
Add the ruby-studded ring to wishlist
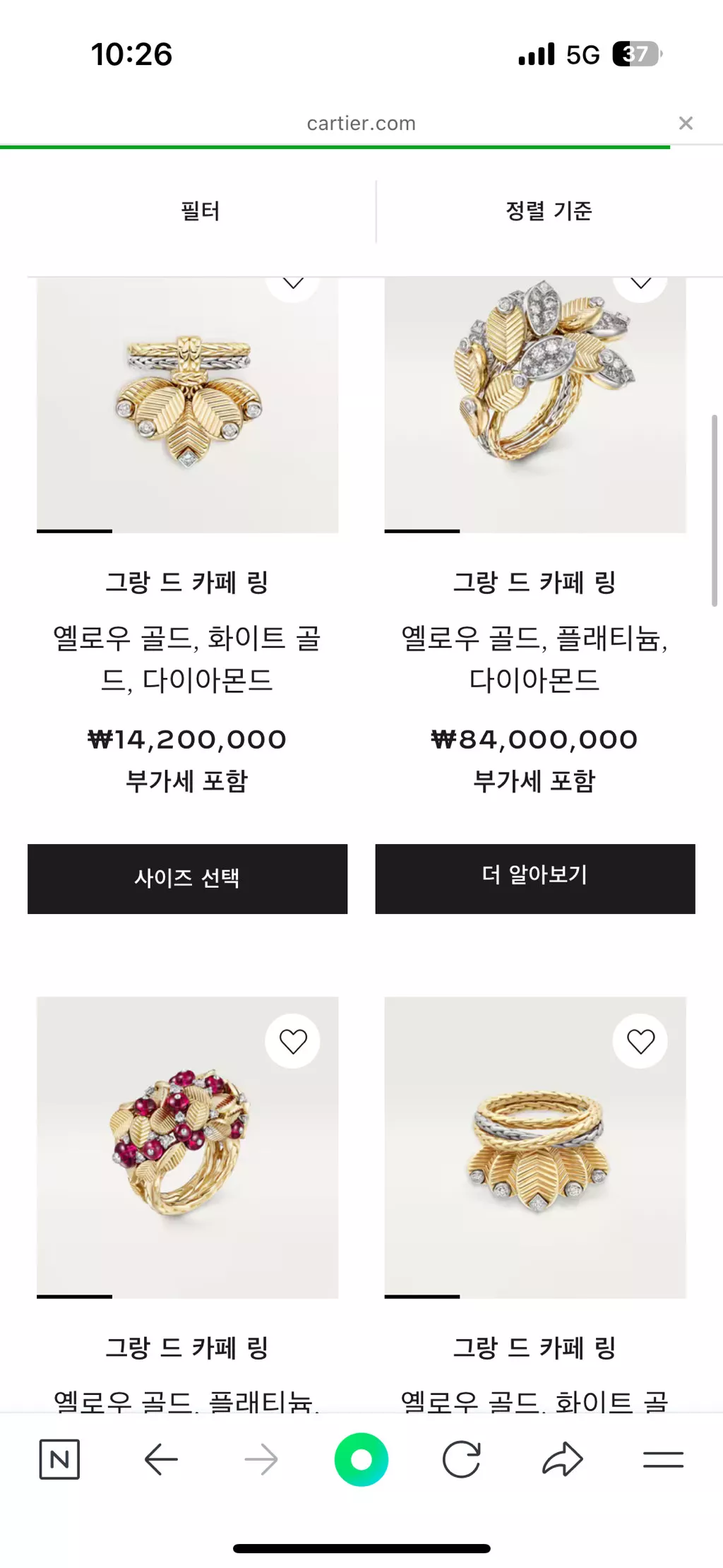click(x=293, y=1041)
